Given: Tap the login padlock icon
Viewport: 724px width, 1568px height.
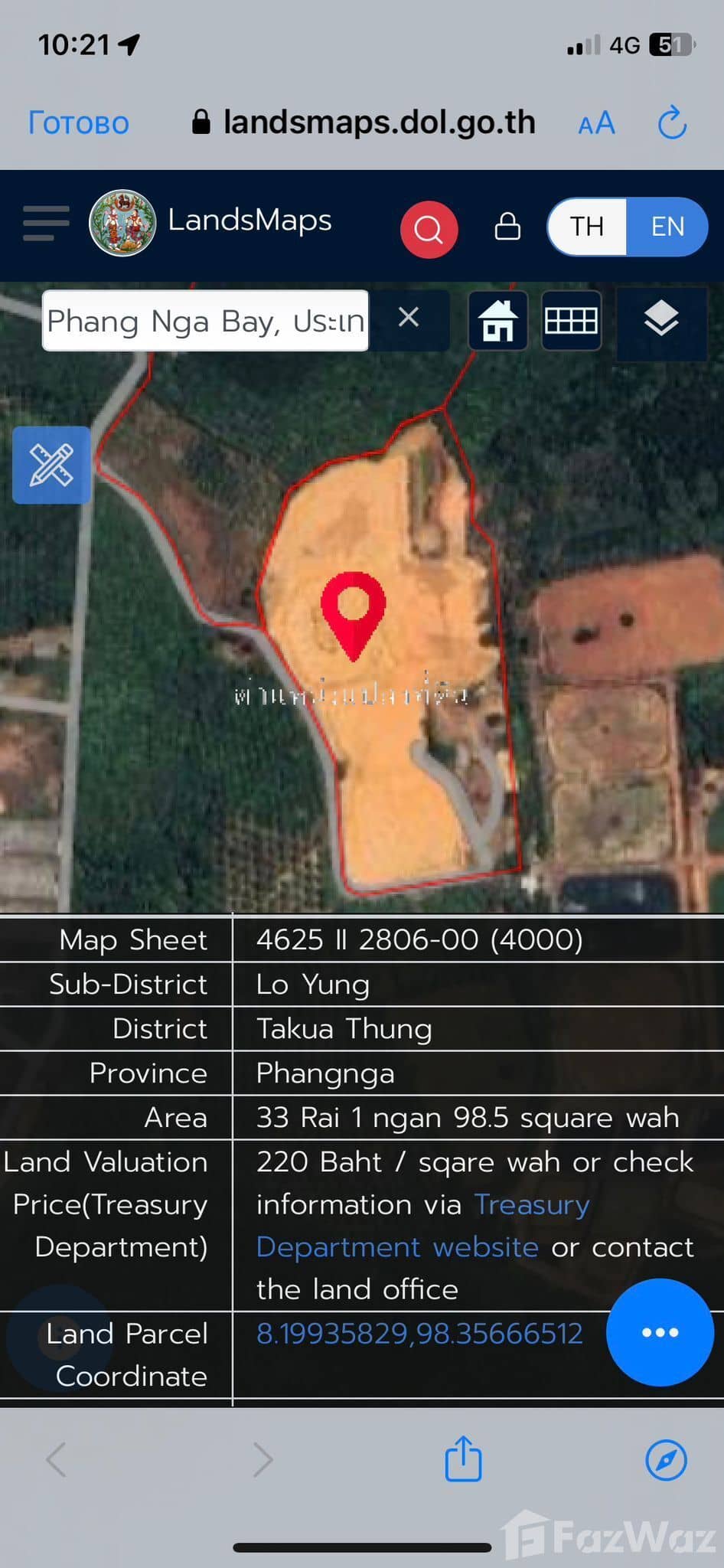Looking at the screenshot, I should coord(507,227).
